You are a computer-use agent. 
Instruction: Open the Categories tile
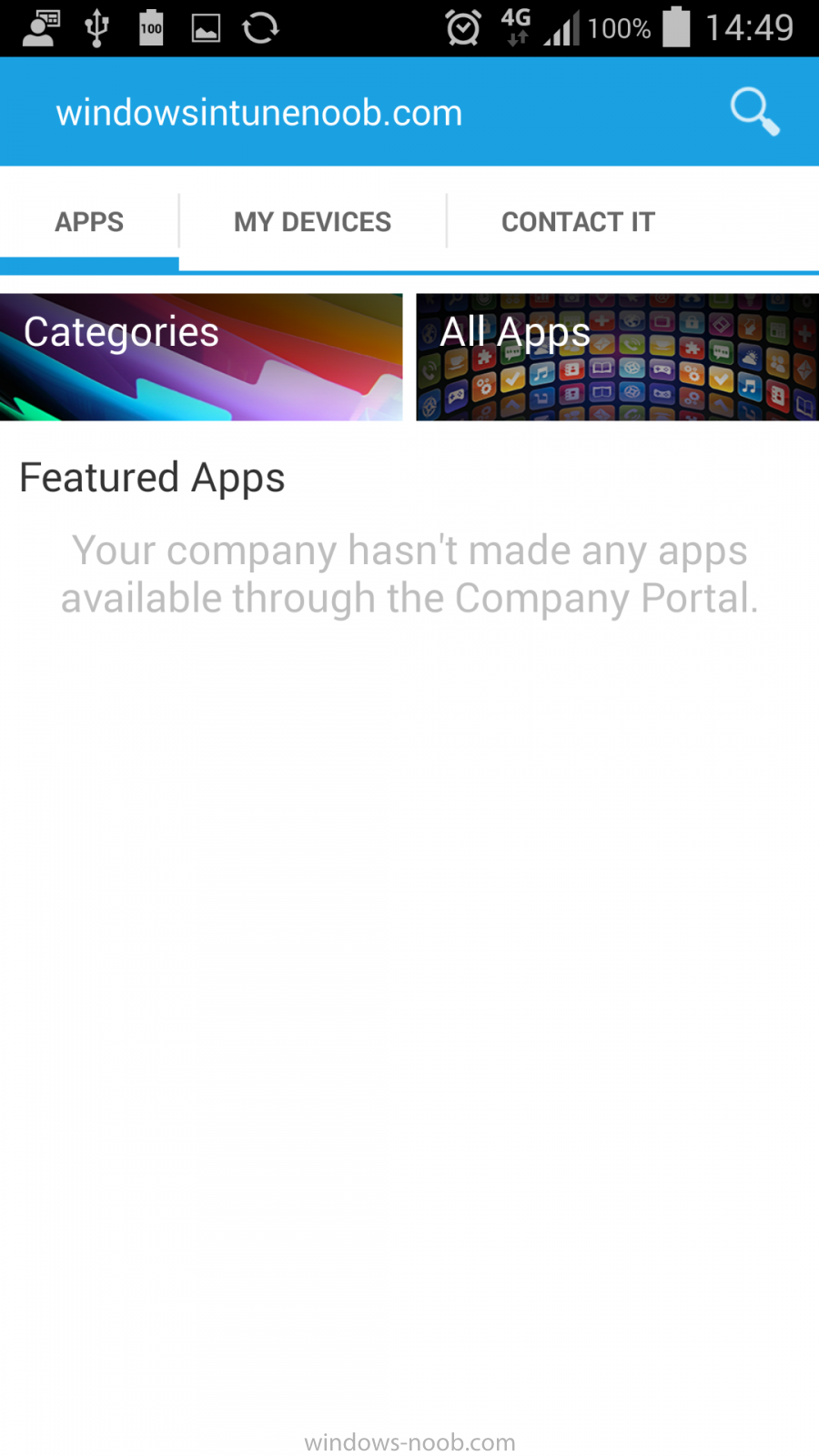pos(201,357)
